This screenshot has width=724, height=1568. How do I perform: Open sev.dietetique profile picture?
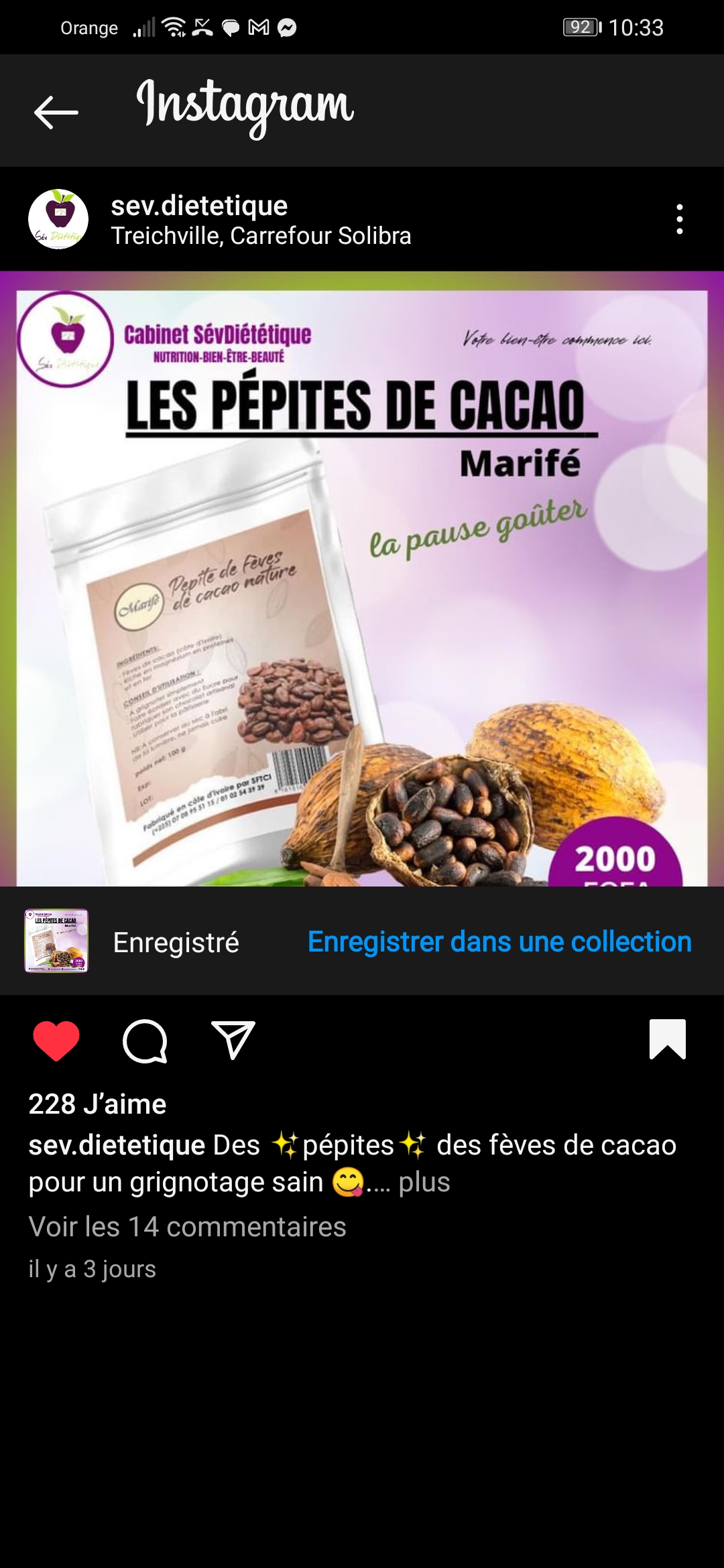point(58,219)
